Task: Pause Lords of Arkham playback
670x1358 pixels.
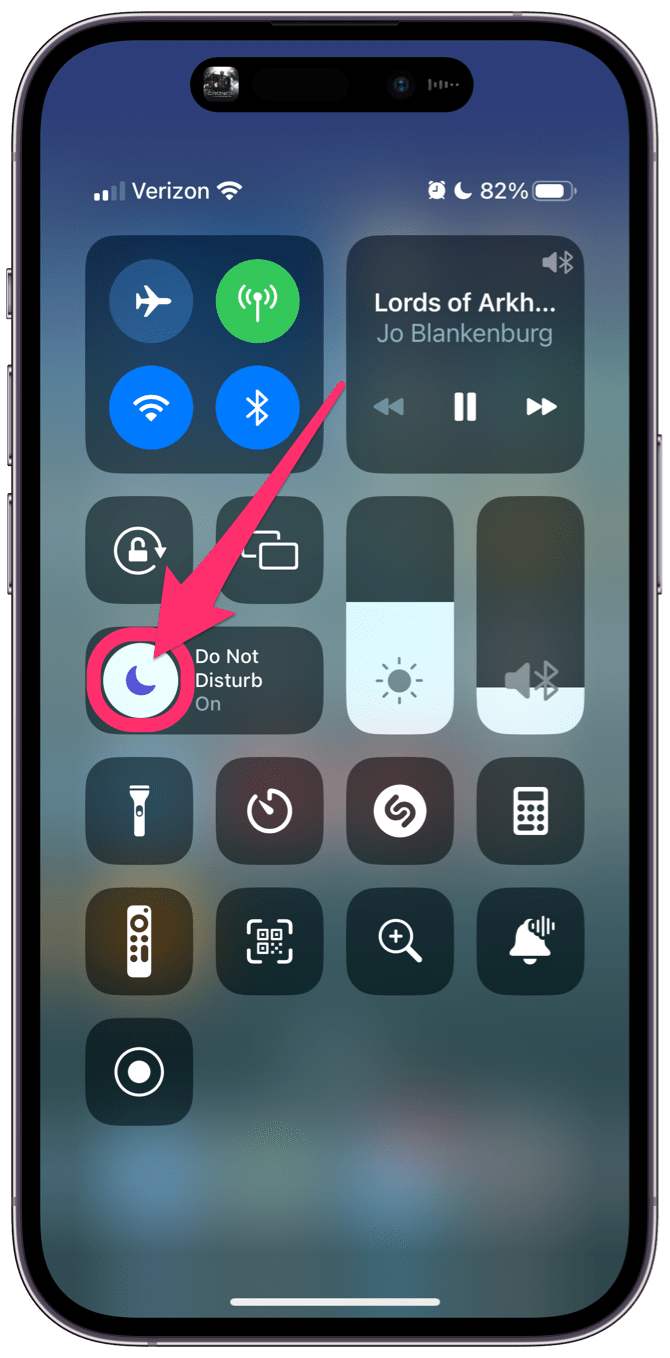Action: [x=465, y=407]
